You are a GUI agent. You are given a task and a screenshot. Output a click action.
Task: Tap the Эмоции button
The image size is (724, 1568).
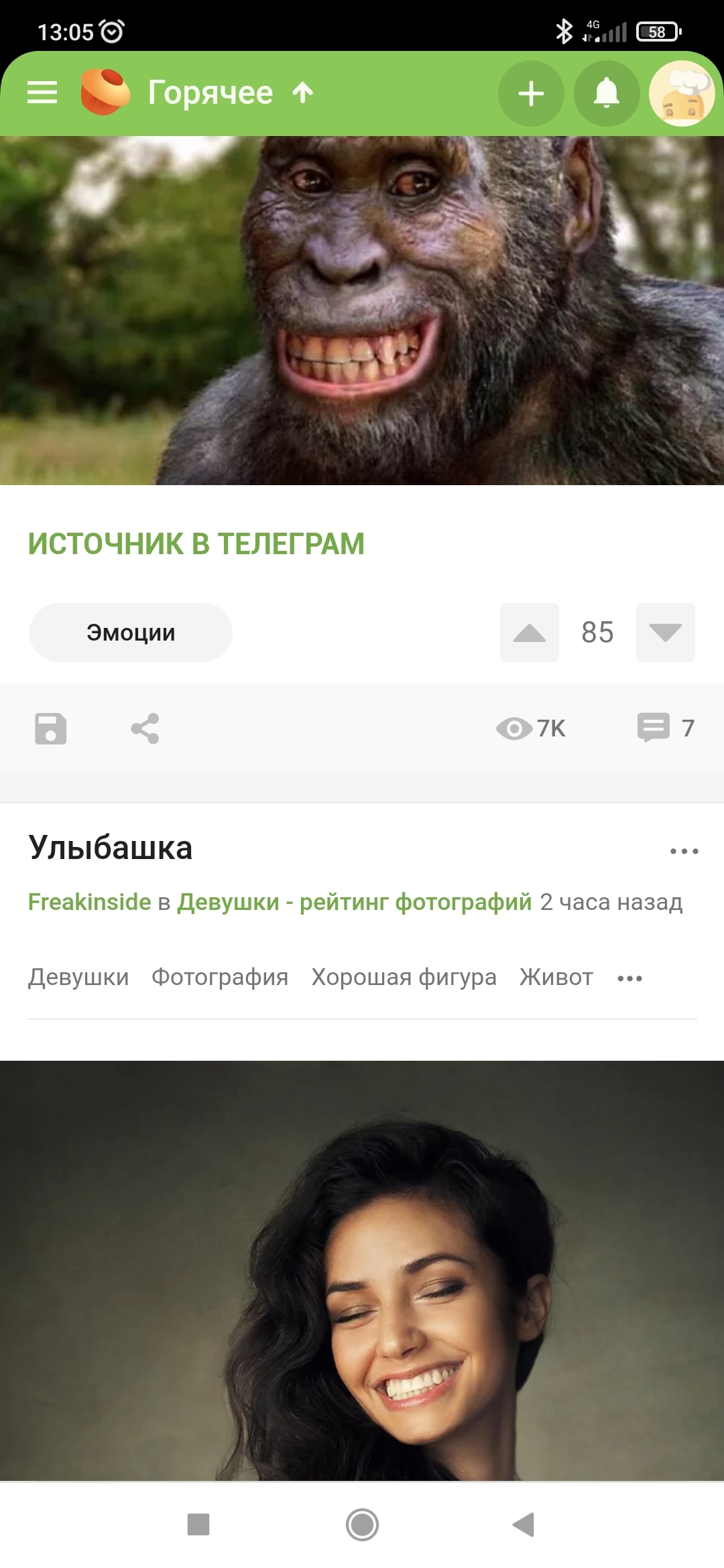tap(131, 633)
